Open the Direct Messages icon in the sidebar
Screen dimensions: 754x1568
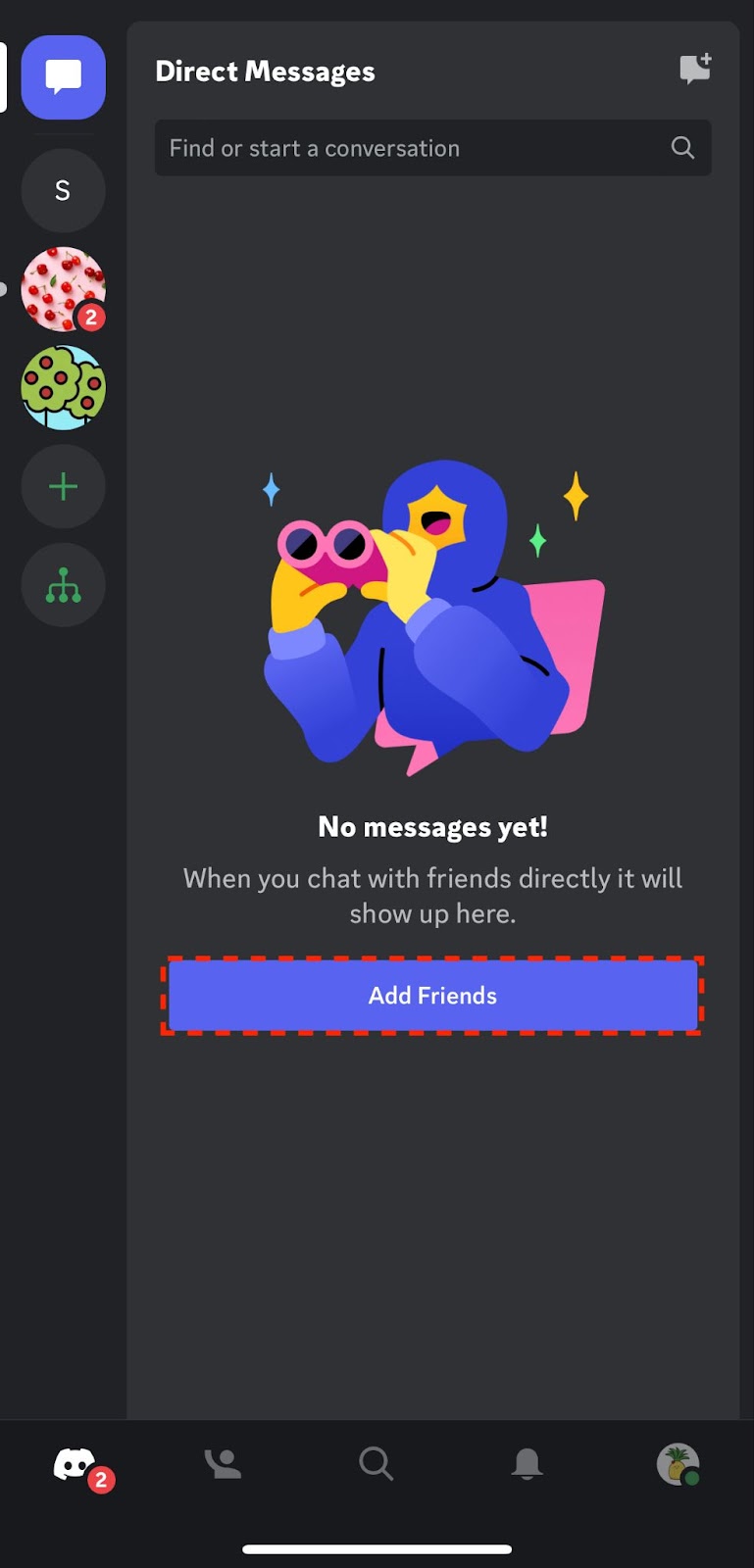pos(64,77)
